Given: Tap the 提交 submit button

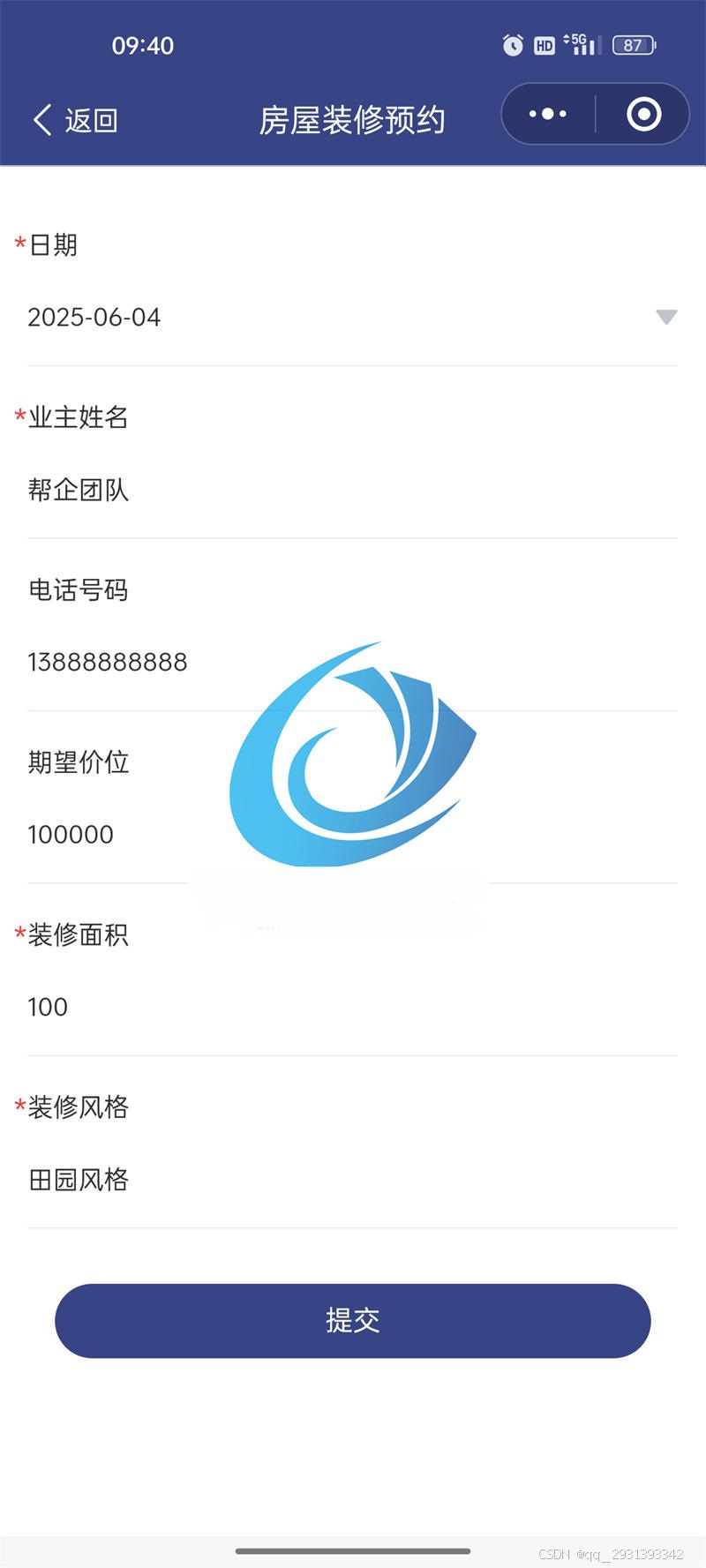Looking at the screenshot, I should 353,1320.
